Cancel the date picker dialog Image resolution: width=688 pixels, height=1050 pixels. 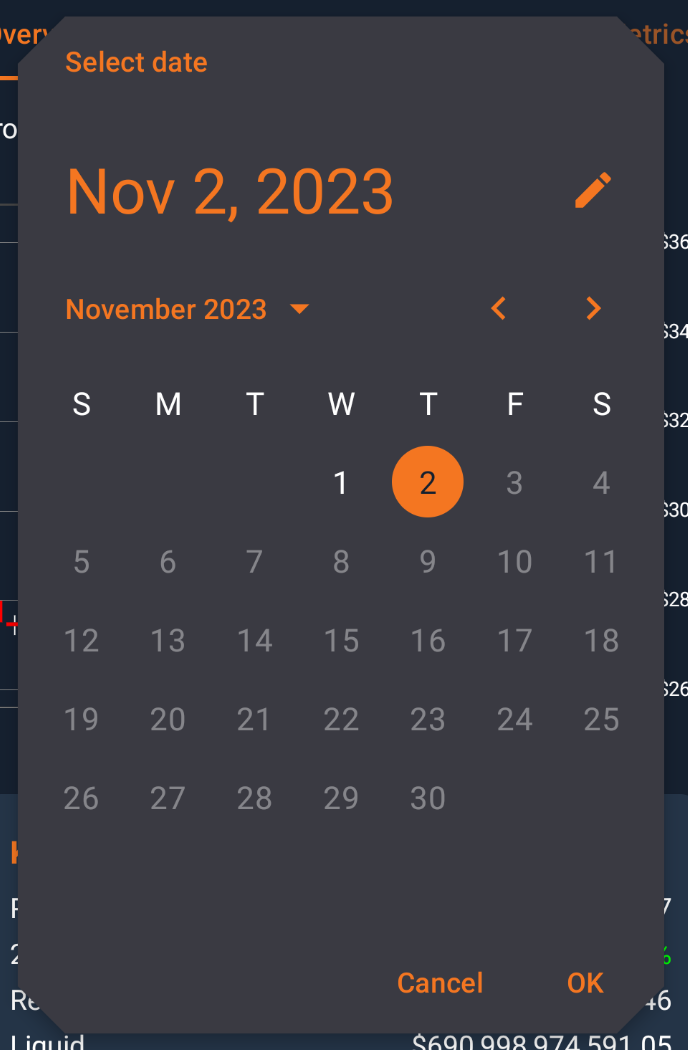tap(440, 983)
